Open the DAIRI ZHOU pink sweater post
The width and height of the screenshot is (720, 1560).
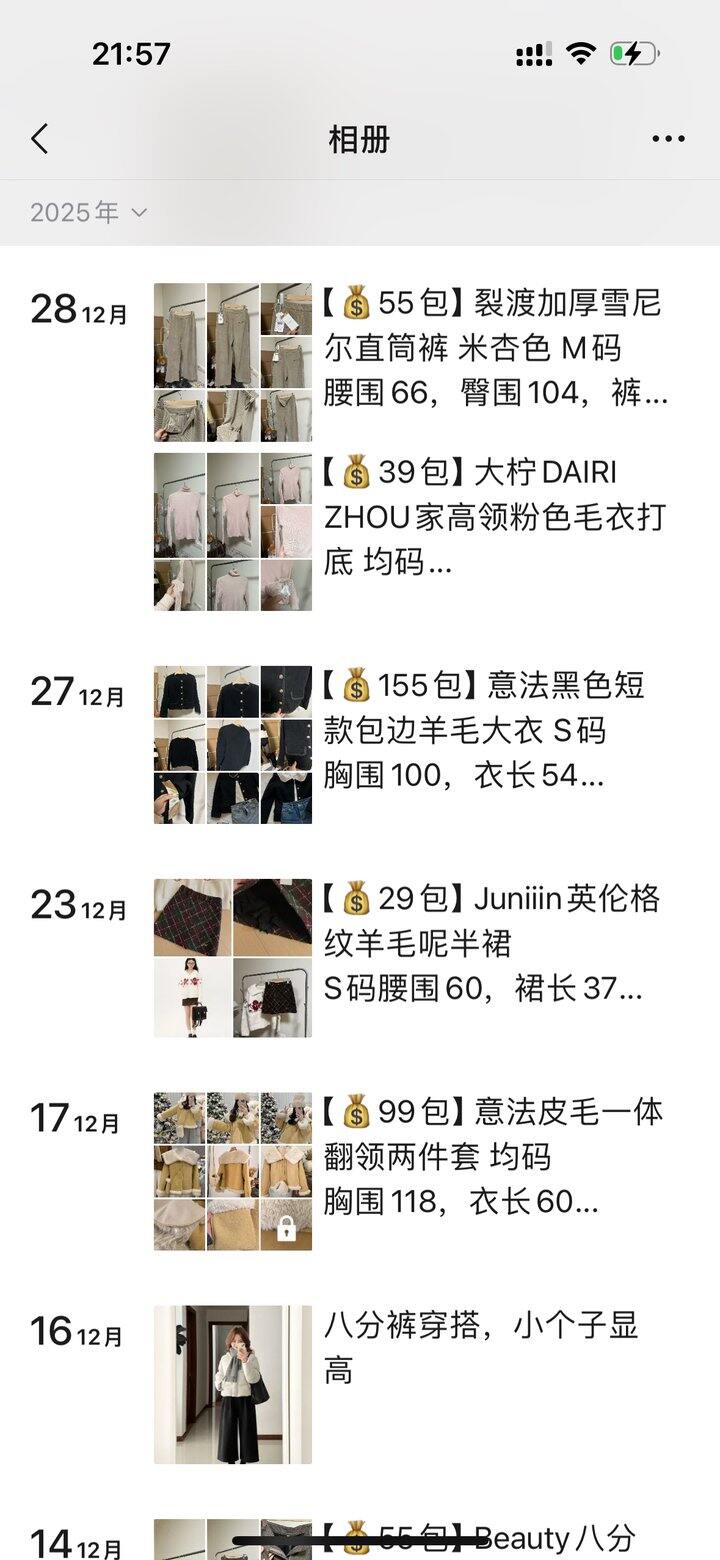(x=494, y=517)
